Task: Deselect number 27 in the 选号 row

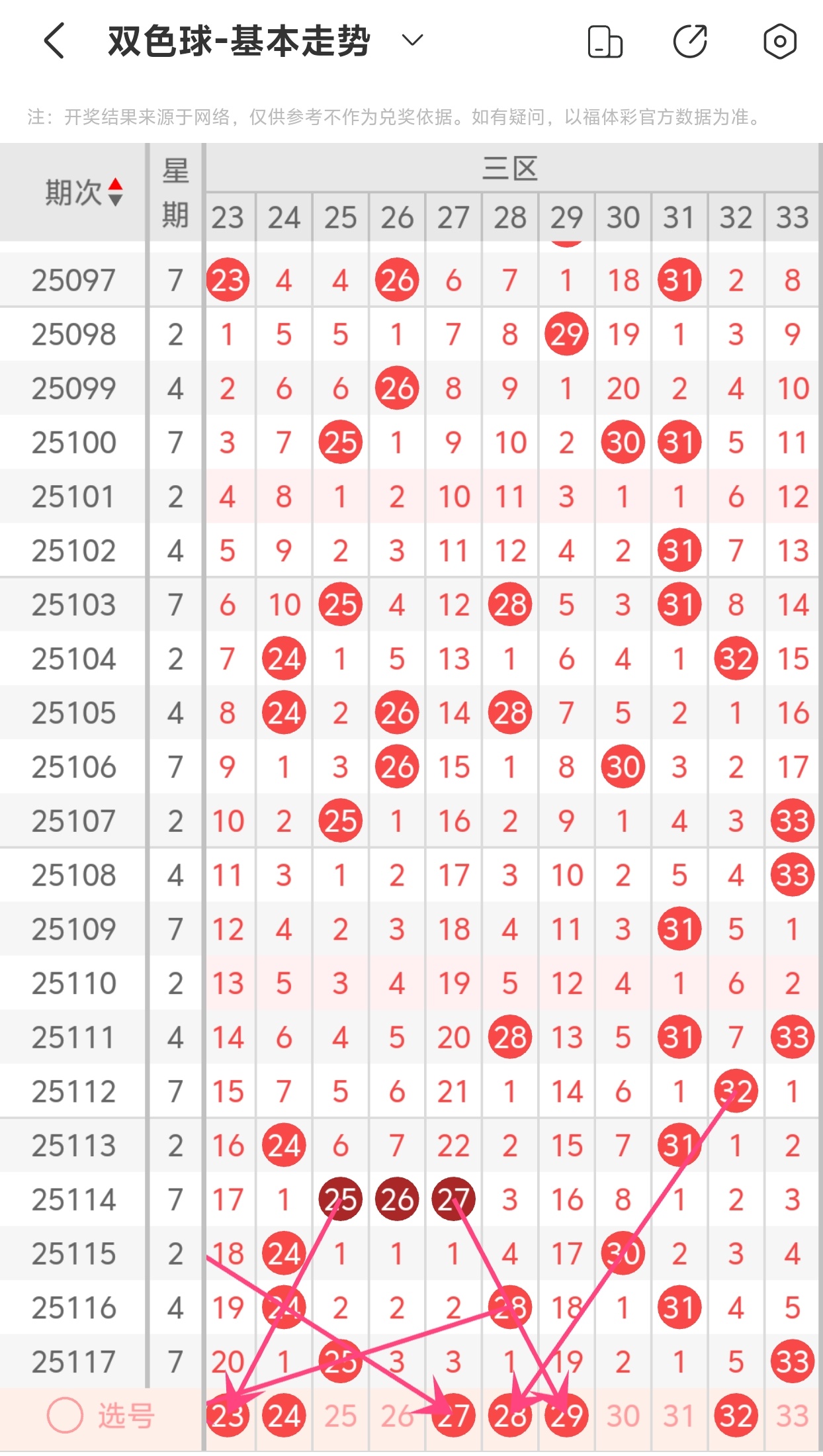Action: tap(453, 1416)
